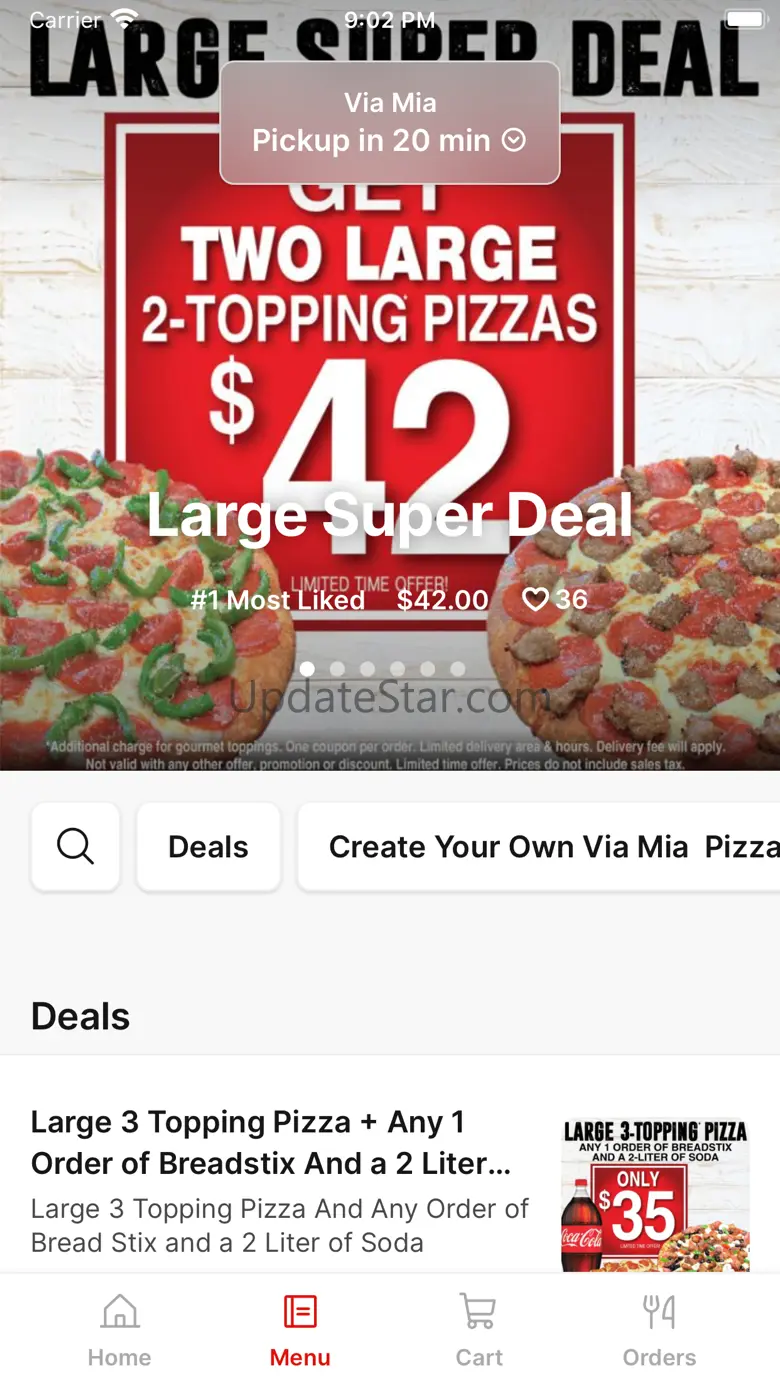Tap the menu search icon
Viewport: 780px width, 1387px height.
(x=76, y=847)
